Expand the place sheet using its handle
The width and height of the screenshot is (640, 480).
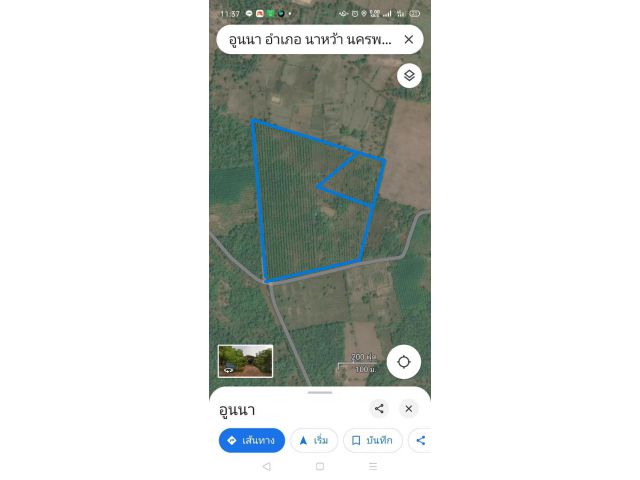pyautogui.click(x=320, y=393)
